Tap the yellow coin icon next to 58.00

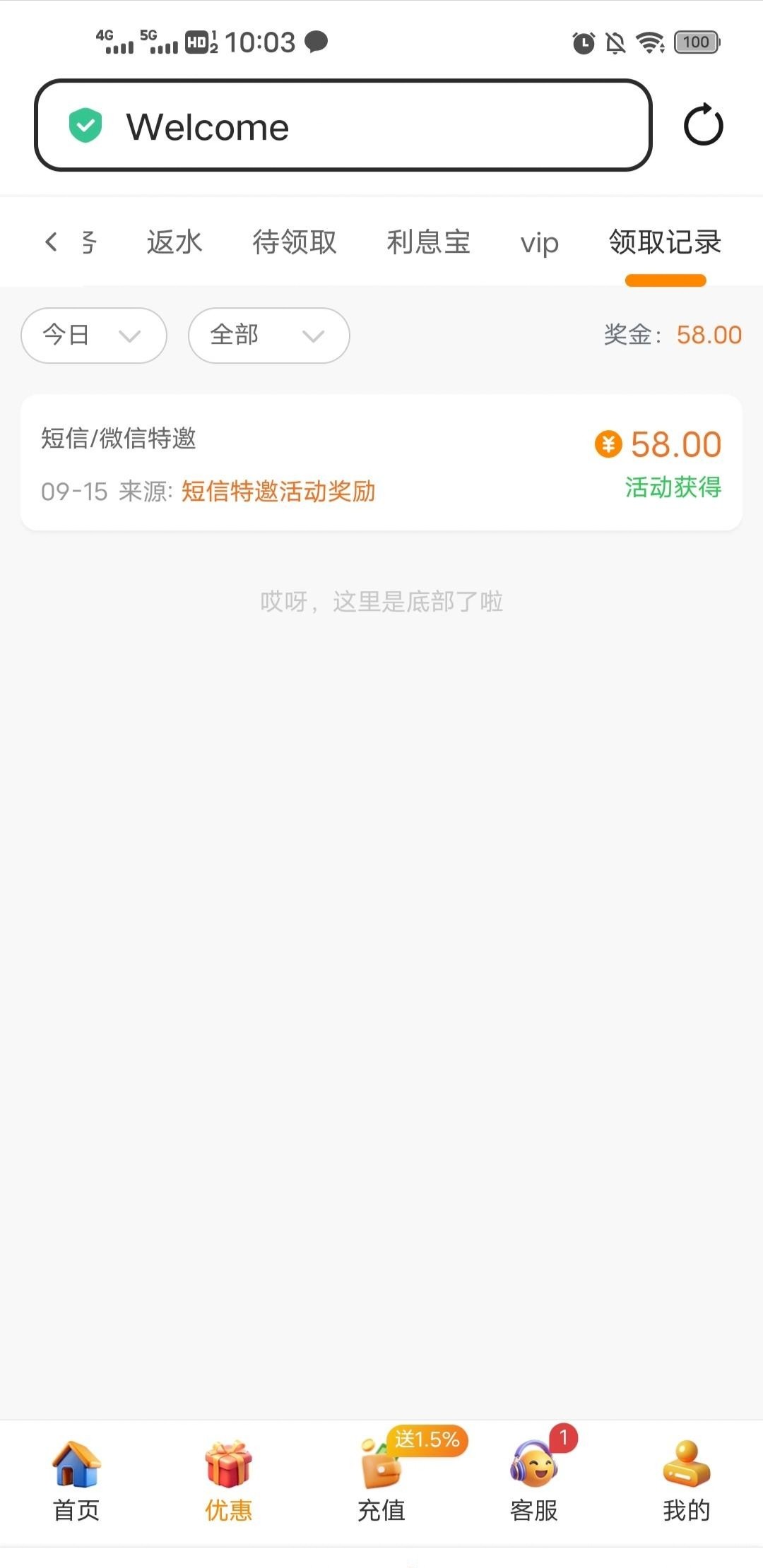pyautogui.click(x=609, y=444)
